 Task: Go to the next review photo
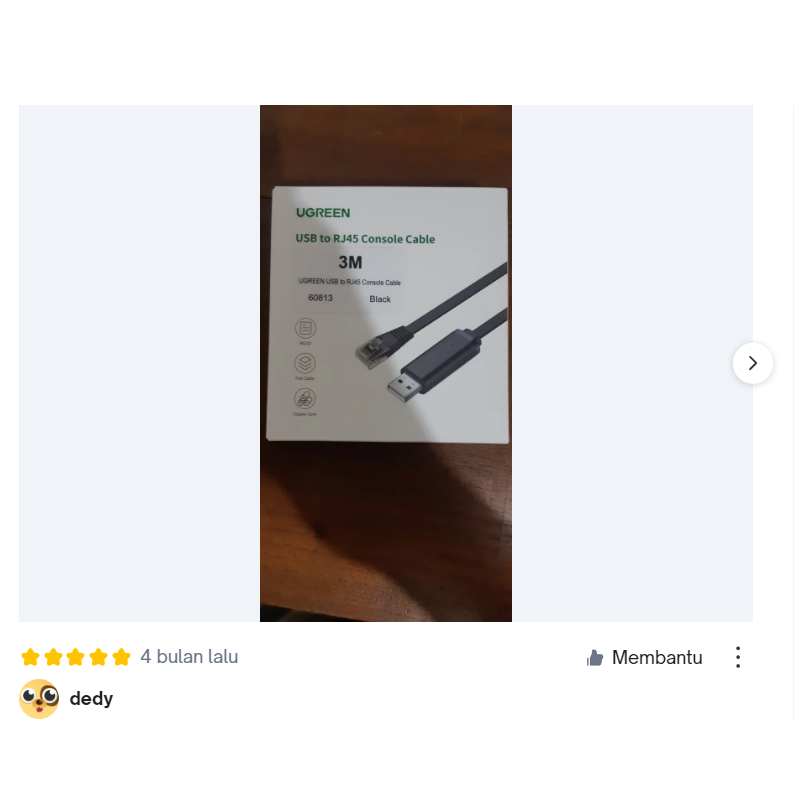[752, 363]
